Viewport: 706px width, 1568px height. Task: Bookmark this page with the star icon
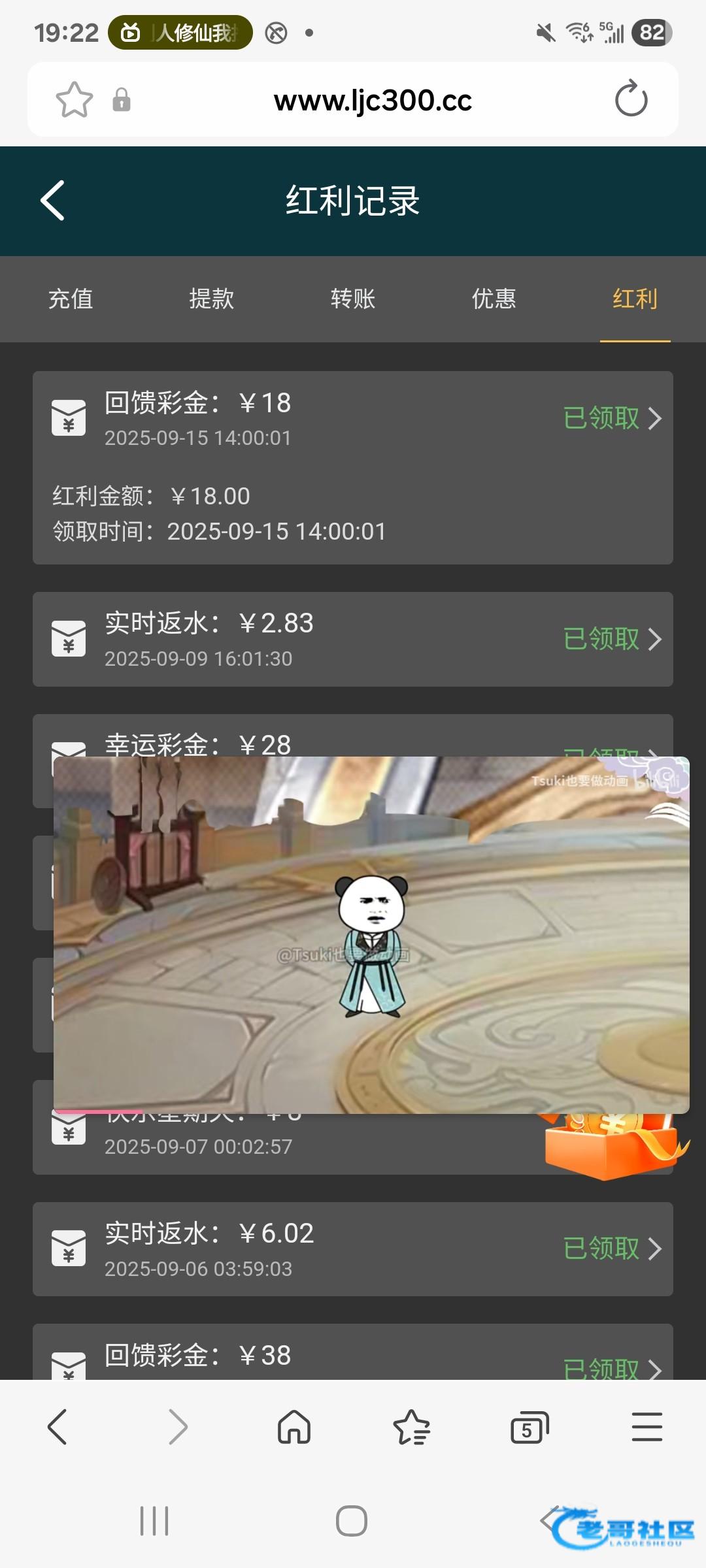click(x=75, y=100)
